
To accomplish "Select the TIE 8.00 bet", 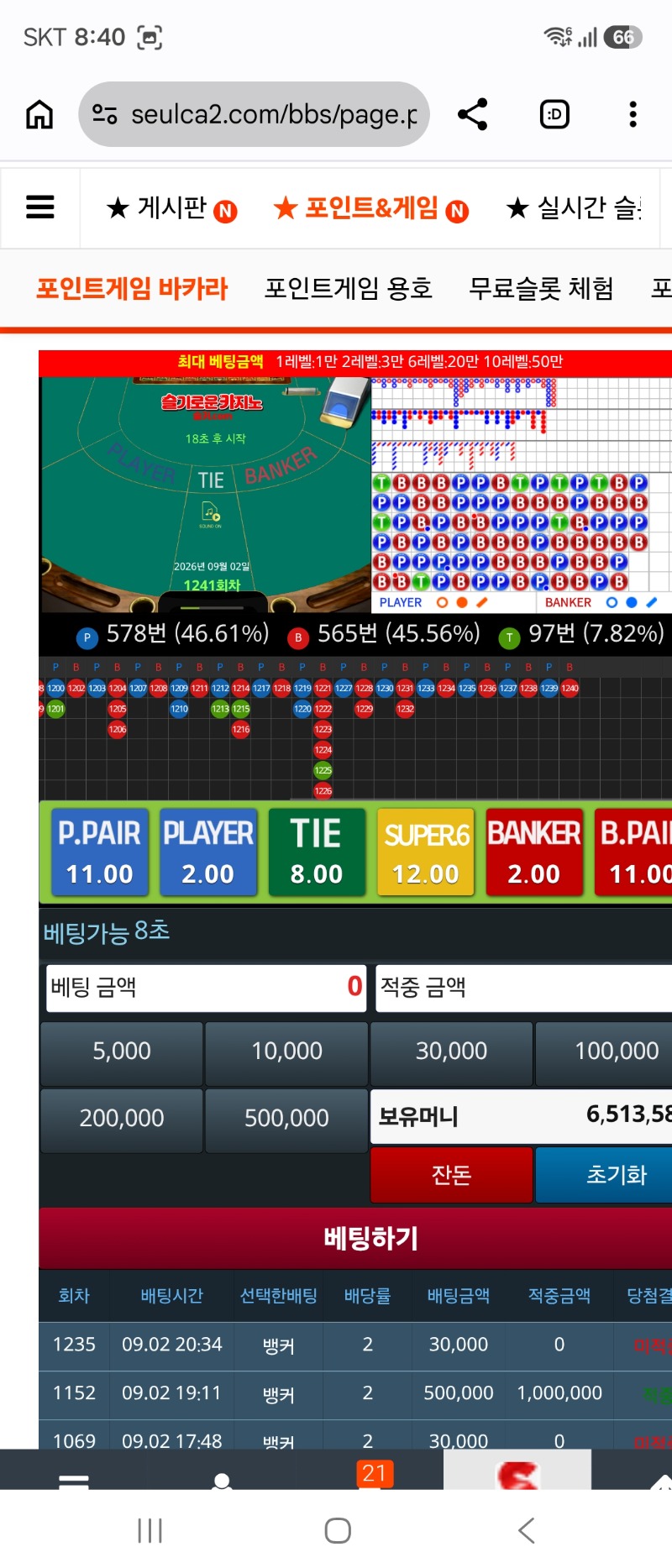I will point(317,852).
